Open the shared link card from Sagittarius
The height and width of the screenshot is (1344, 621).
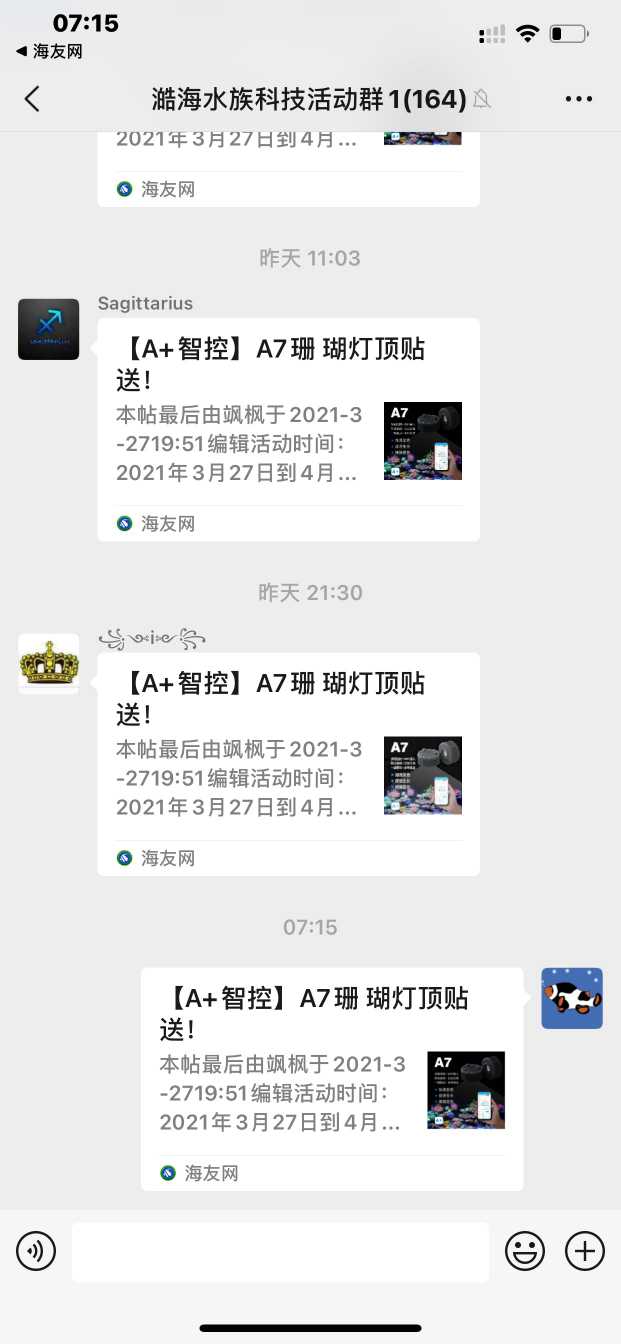[288, 430]
